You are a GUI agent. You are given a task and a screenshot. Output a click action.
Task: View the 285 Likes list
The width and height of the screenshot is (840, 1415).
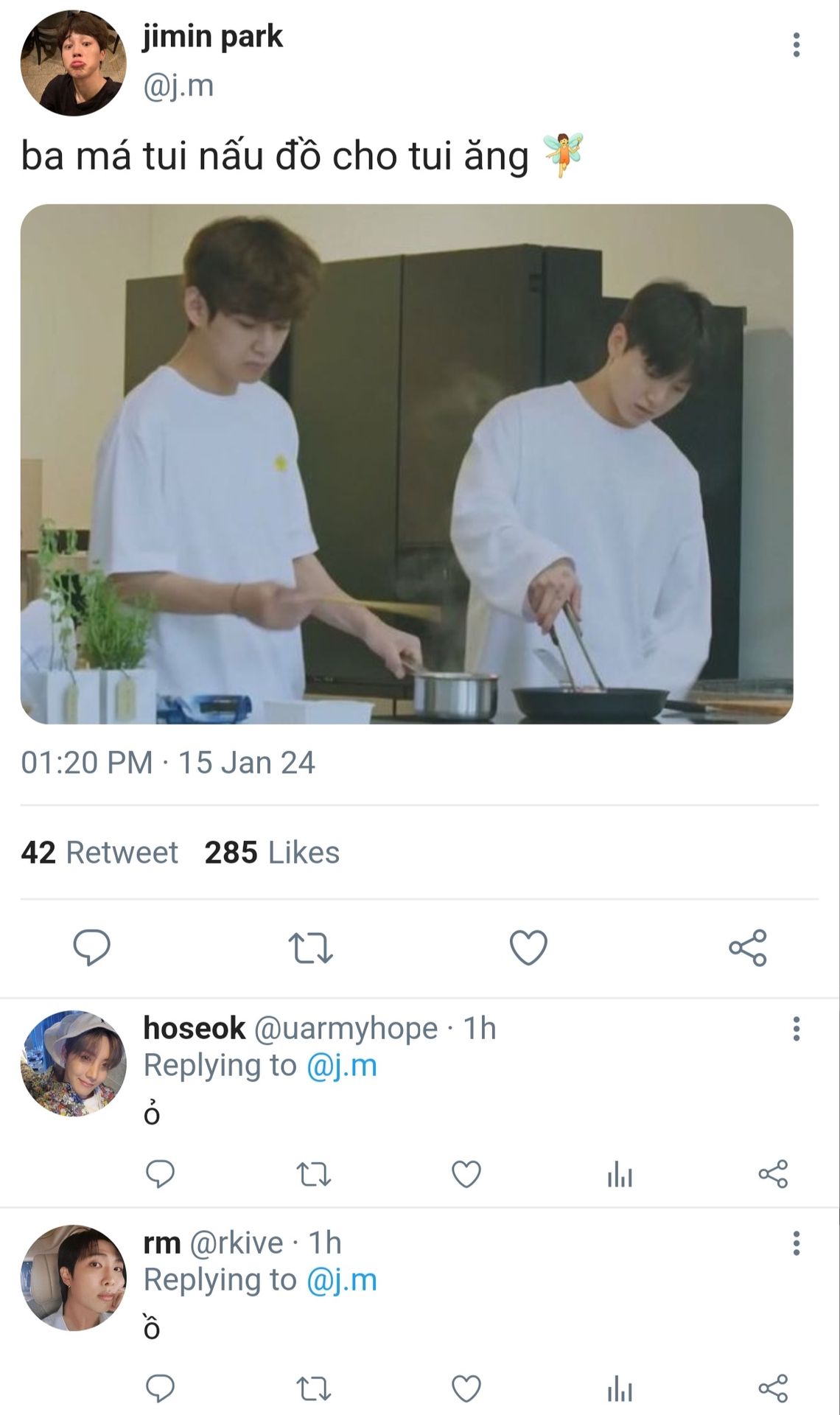272,853
